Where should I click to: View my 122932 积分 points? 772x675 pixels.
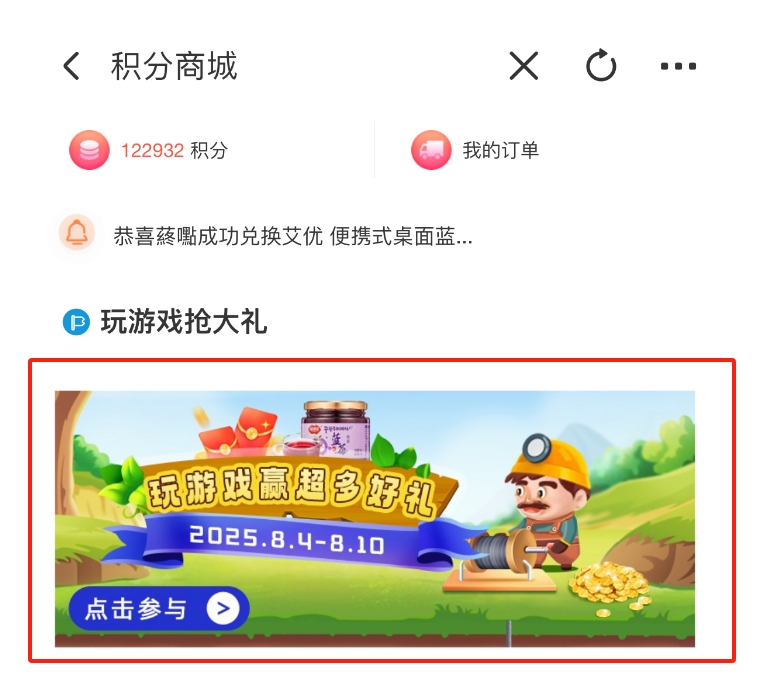150,151
